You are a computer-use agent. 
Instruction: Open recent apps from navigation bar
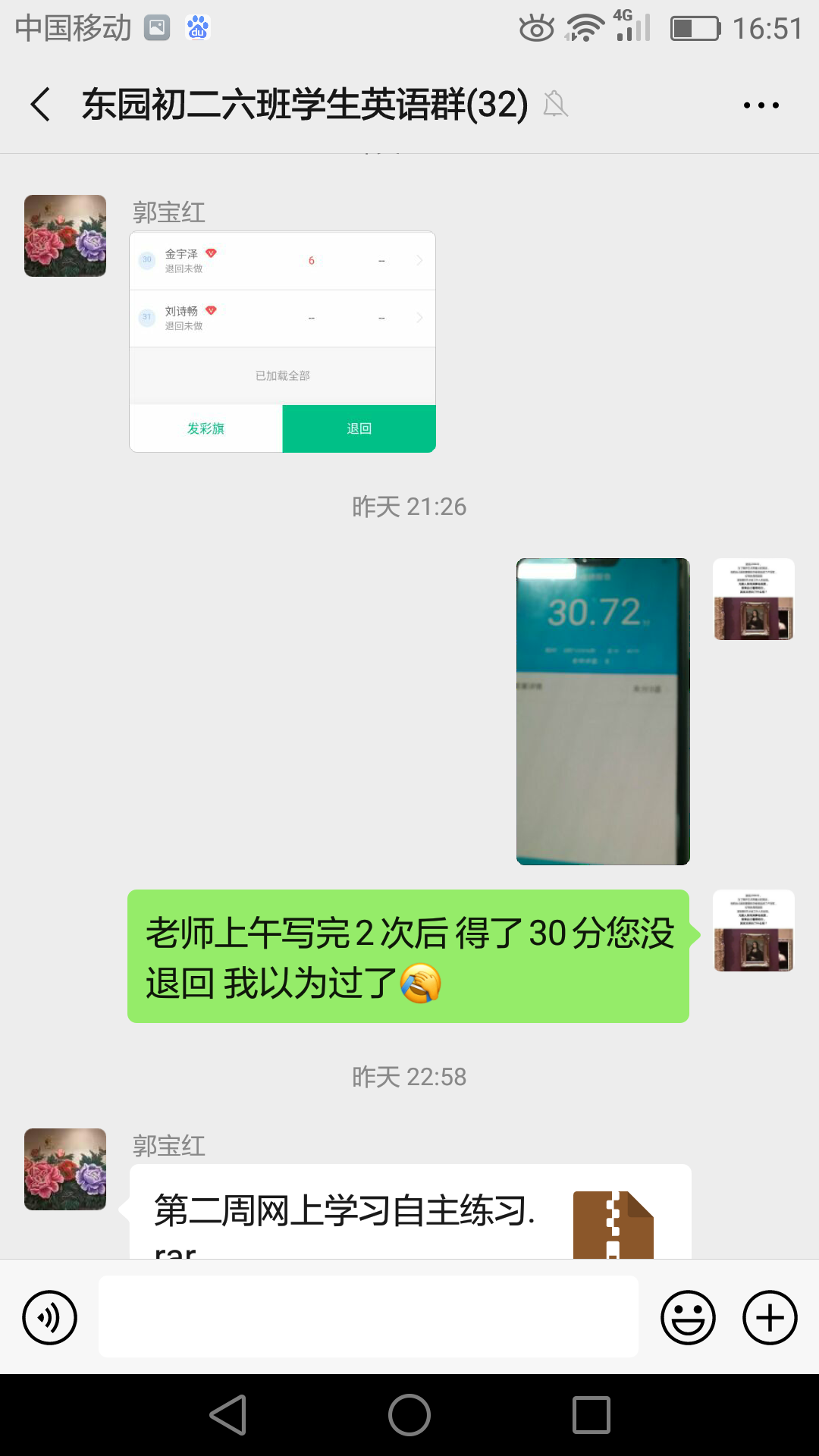point(591,1415)
